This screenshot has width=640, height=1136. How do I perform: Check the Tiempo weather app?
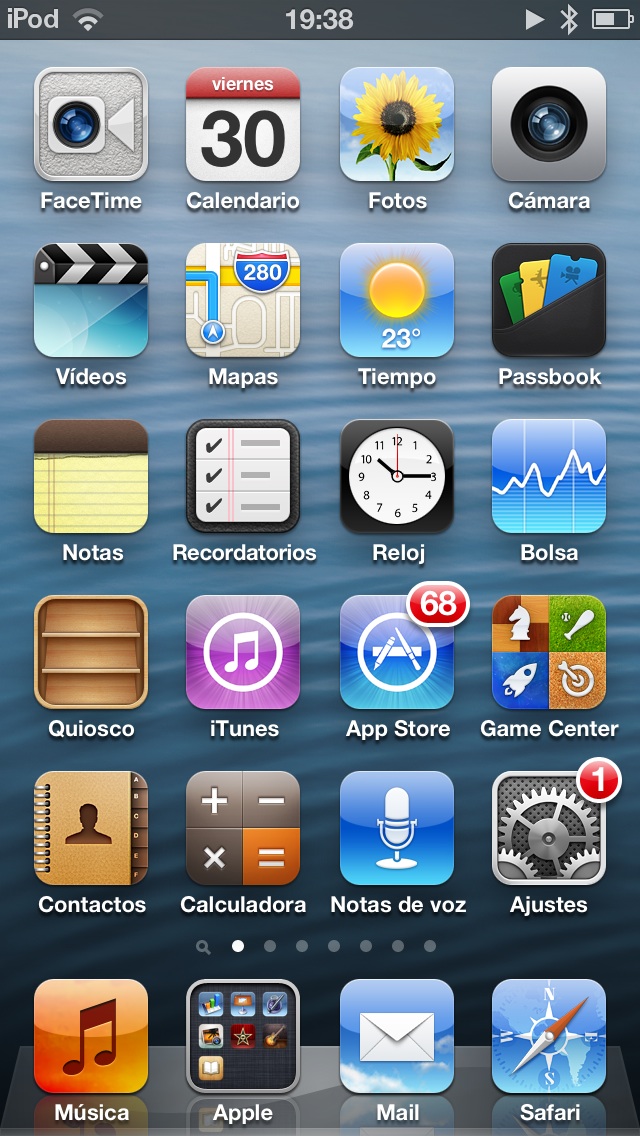397,301
